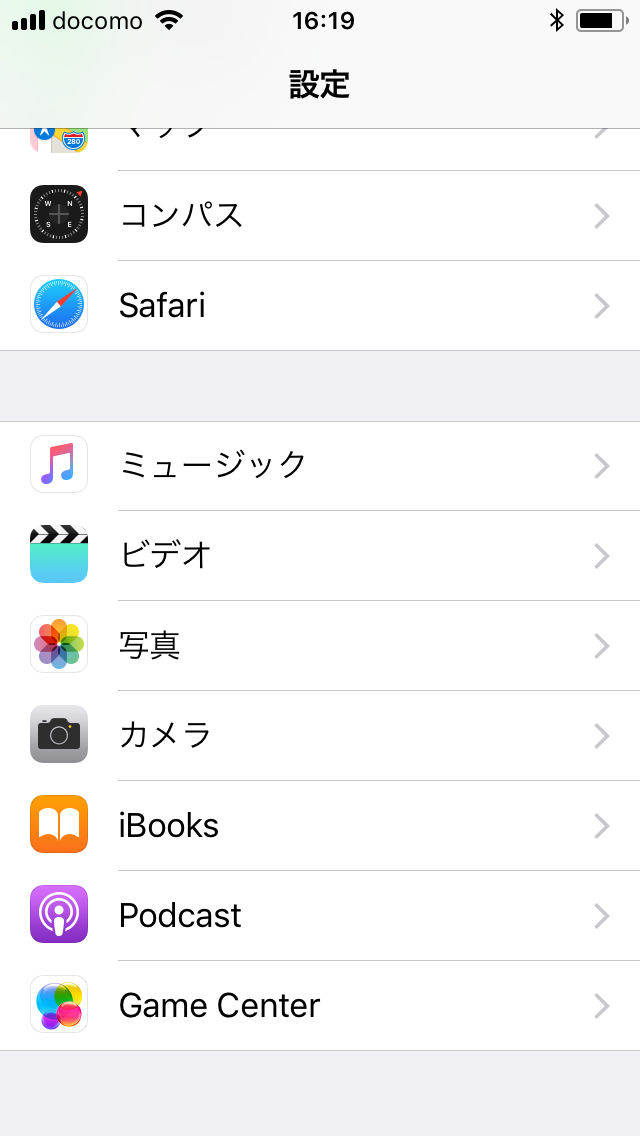Open Game Center settings

[x=320, y=1005]
